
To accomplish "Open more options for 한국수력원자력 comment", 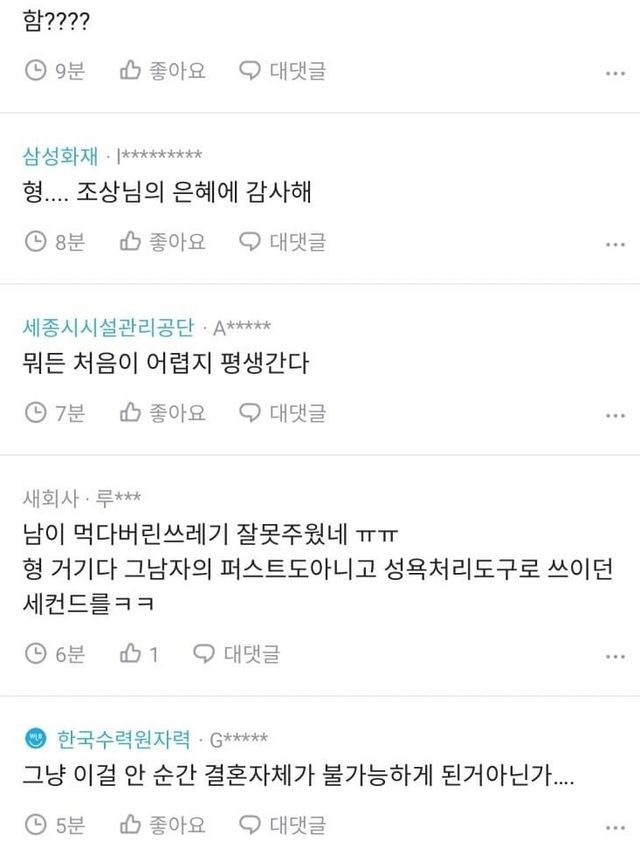I will coord(615,828).
